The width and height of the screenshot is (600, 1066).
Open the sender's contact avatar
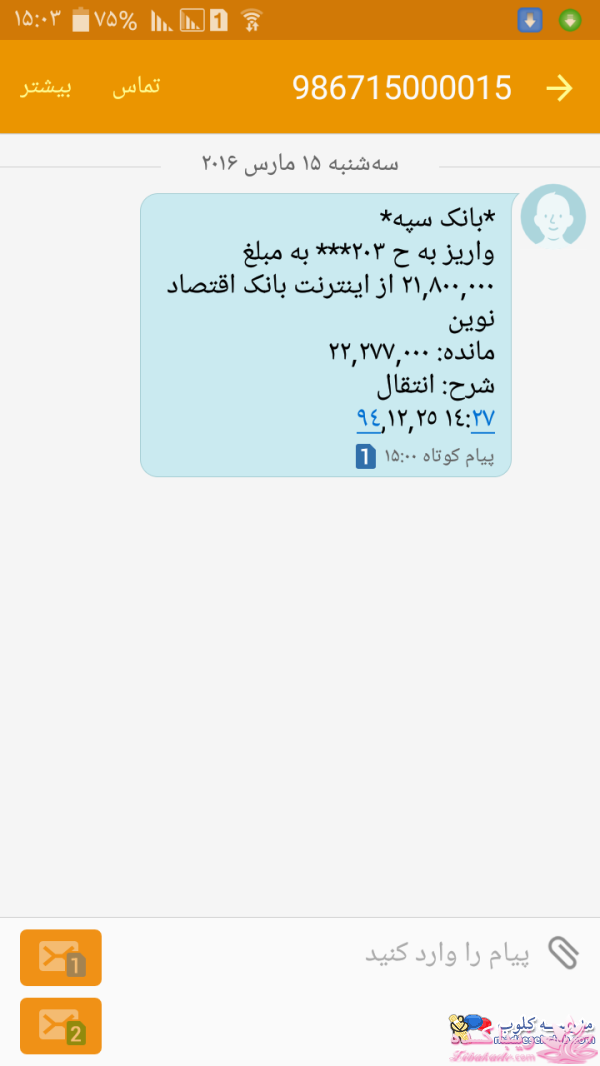pos(552,215)
